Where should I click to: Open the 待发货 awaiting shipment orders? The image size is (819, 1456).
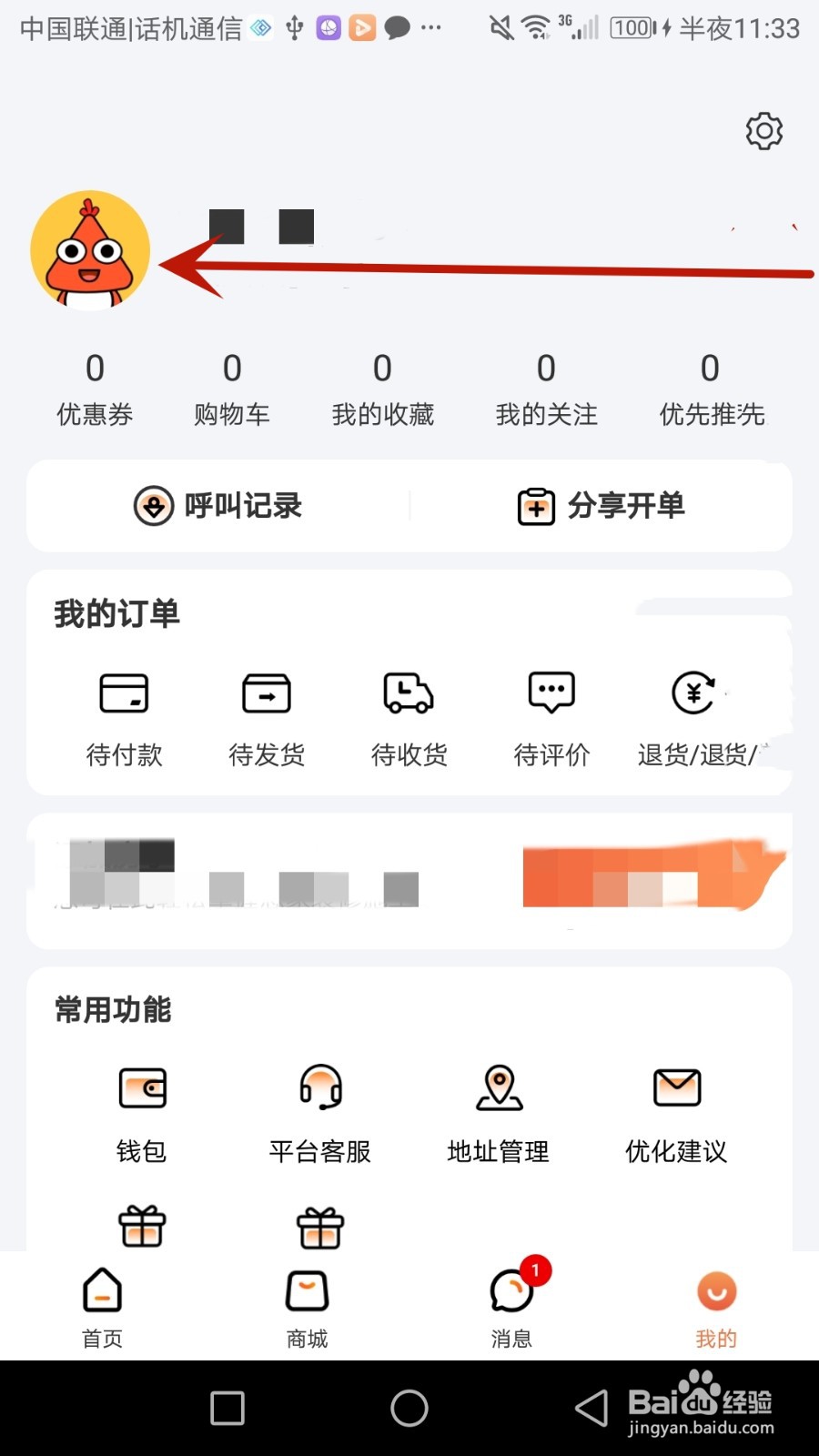pos(267,719)
